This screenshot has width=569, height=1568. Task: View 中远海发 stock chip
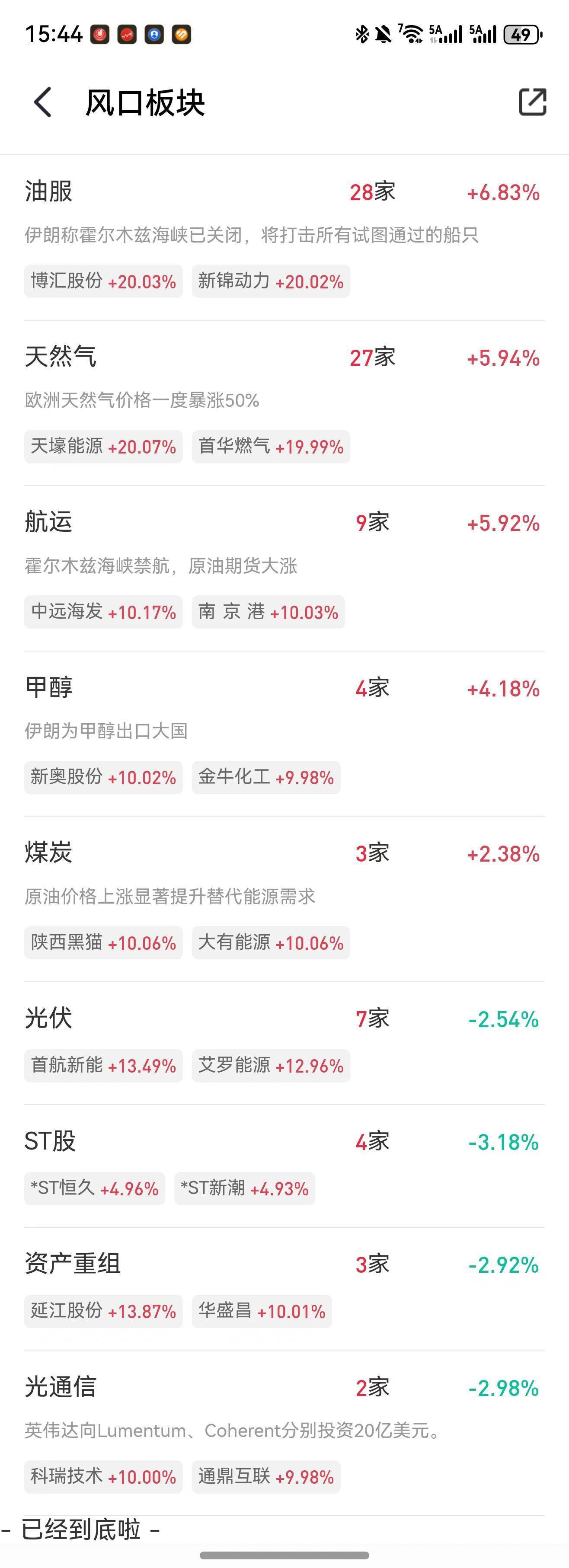103,612
